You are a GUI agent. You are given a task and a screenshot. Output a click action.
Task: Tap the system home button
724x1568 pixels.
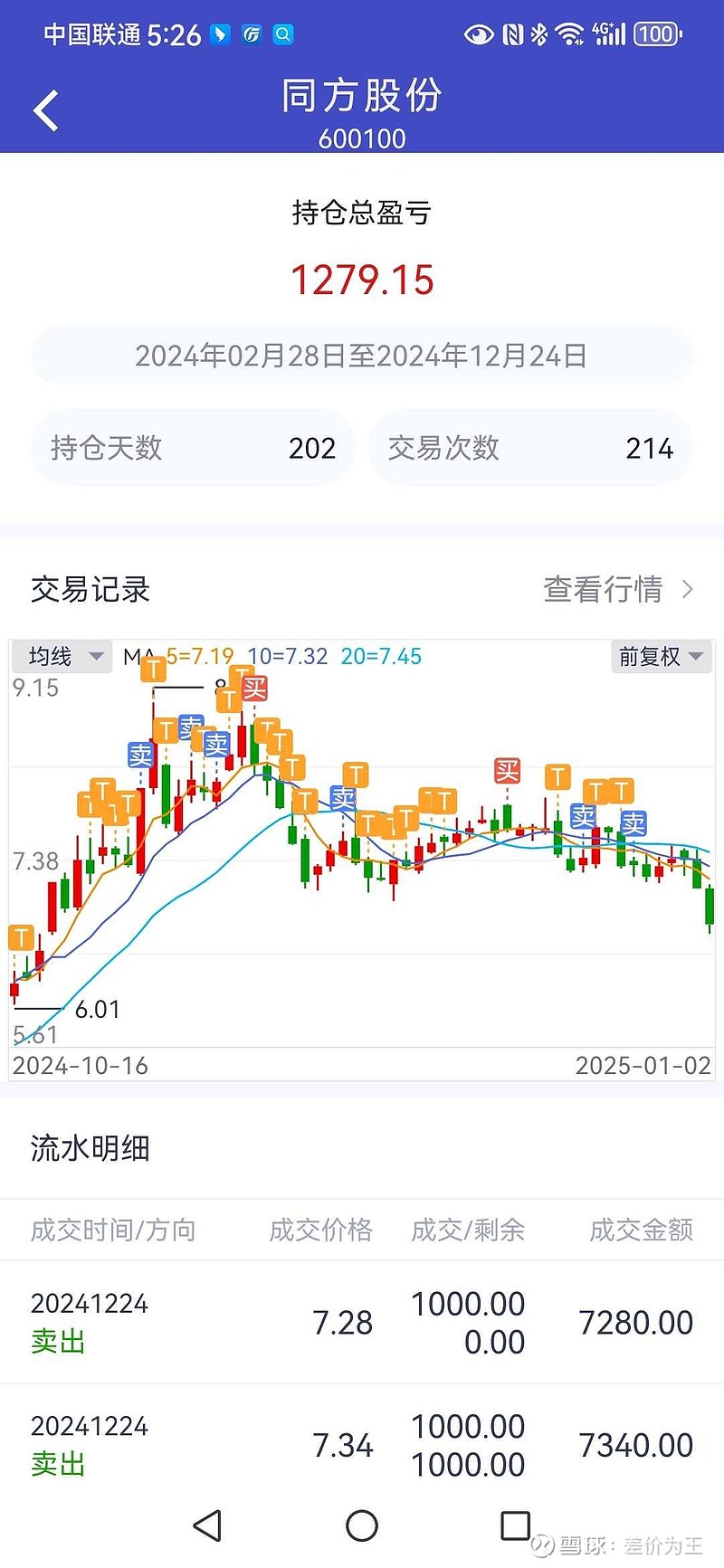point(362,1525)
